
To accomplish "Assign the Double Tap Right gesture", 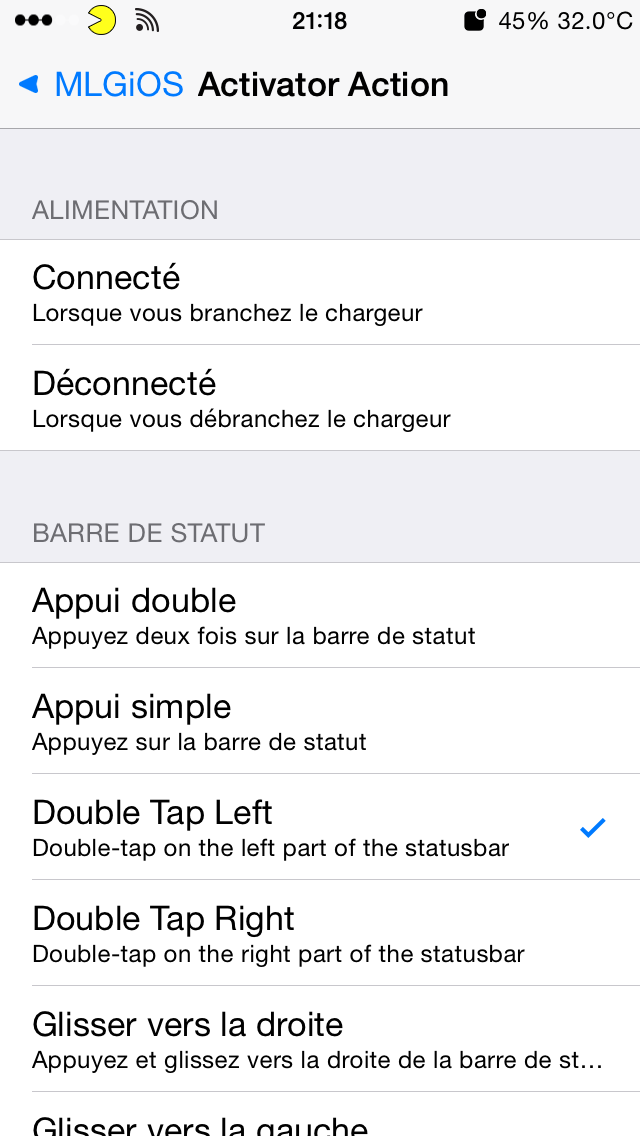I will (x=320, y=933).
